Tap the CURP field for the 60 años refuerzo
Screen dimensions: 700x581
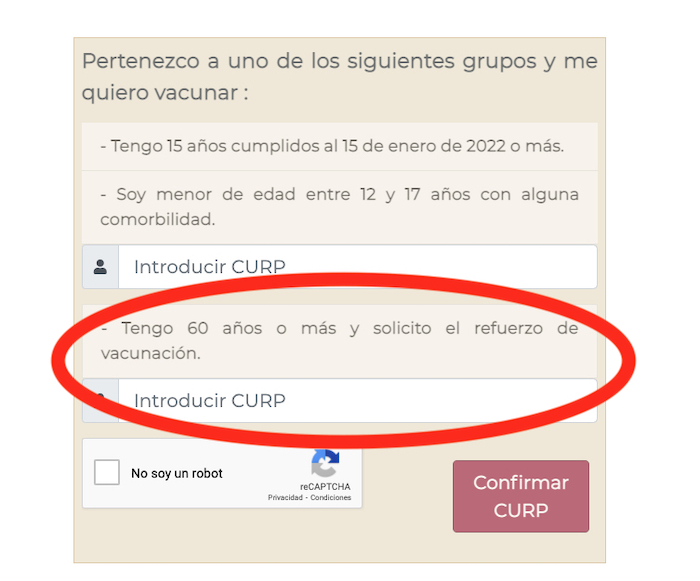357,401
